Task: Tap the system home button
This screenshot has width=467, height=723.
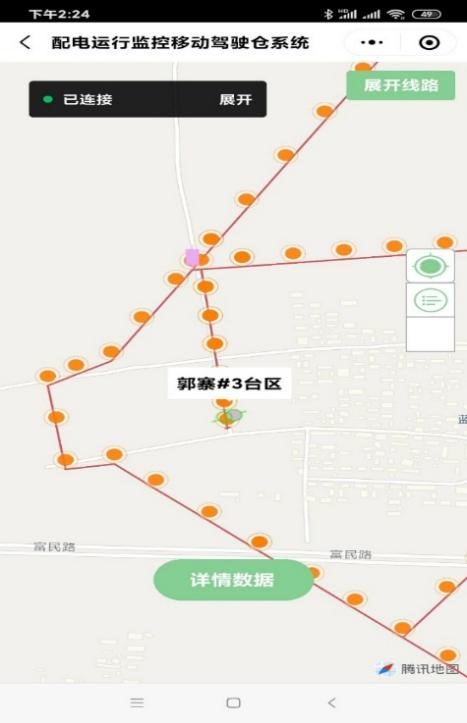Action: click(233, 703)
